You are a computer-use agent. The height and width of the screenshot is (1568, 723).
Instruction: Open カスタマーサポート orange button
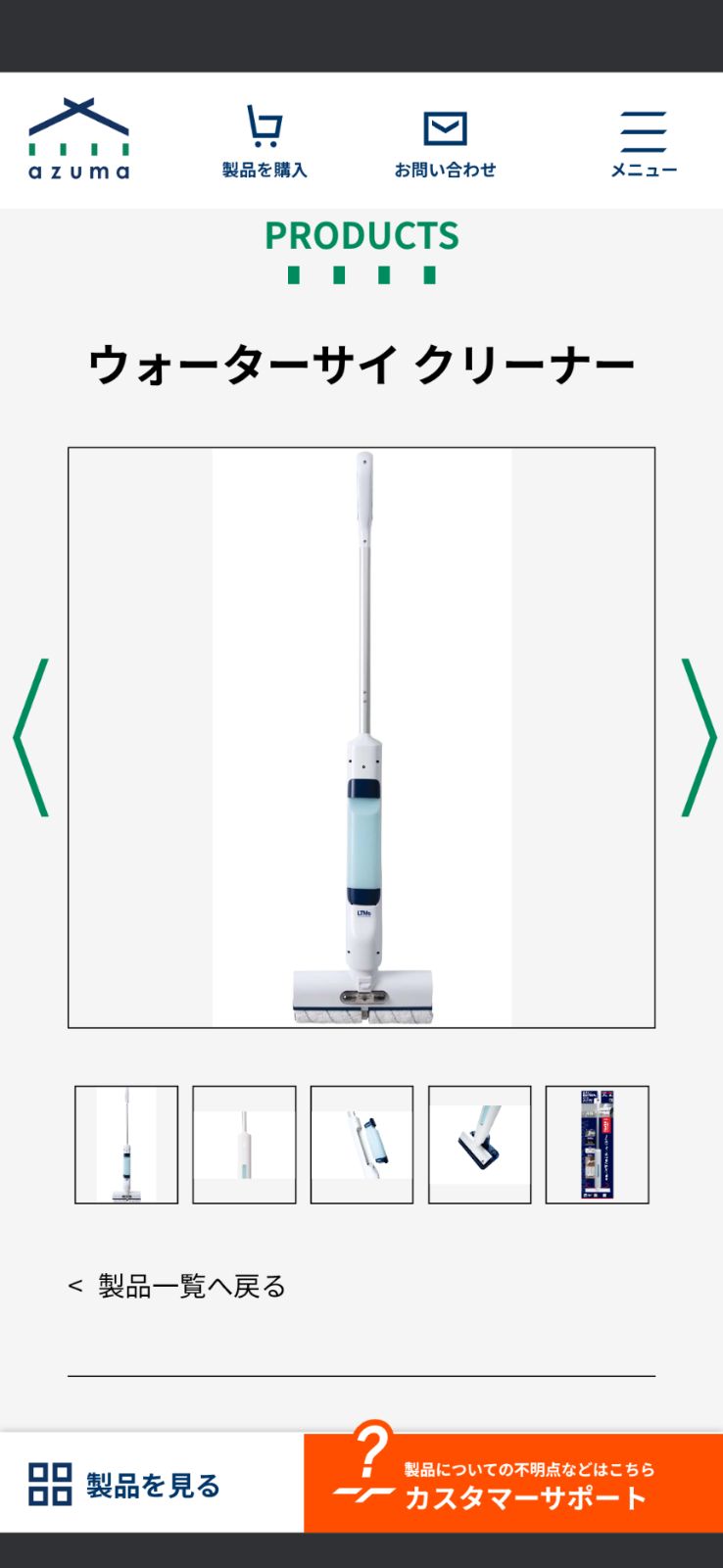coord(512,1484)
